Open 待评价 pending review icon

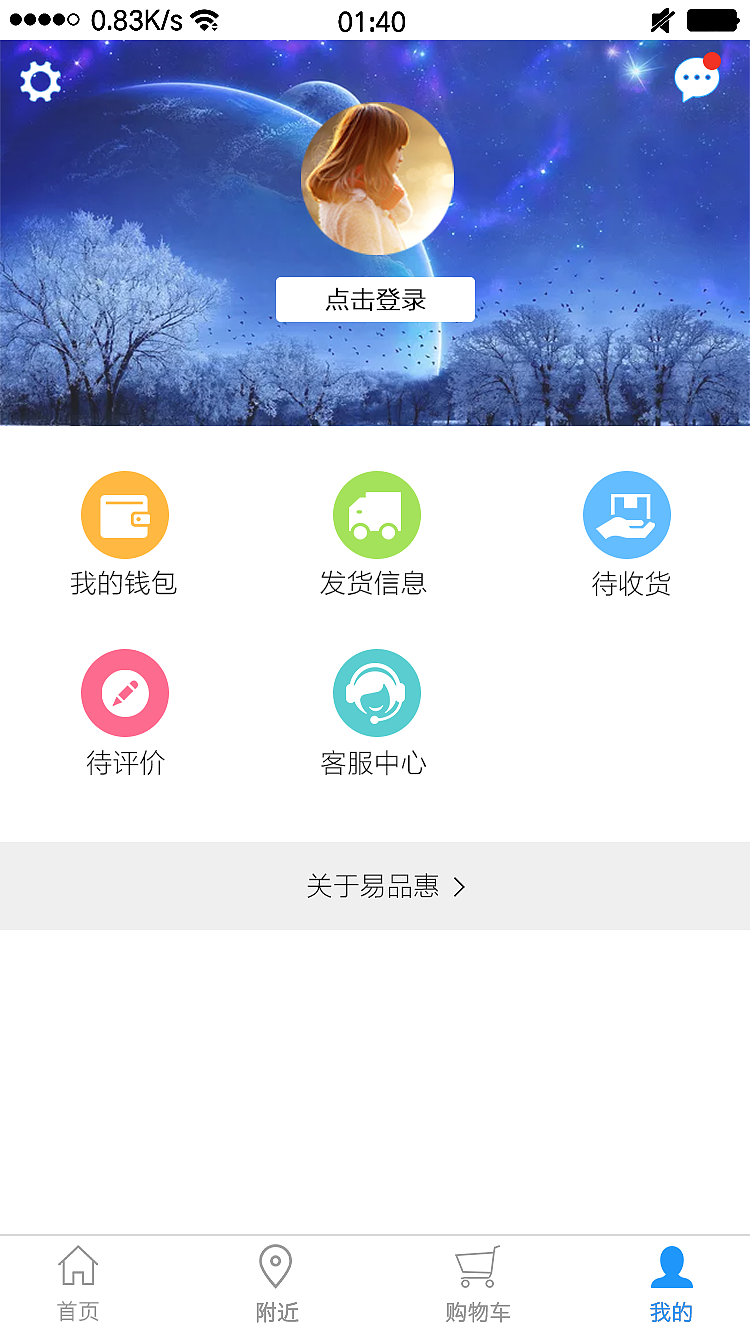point(125,692)
